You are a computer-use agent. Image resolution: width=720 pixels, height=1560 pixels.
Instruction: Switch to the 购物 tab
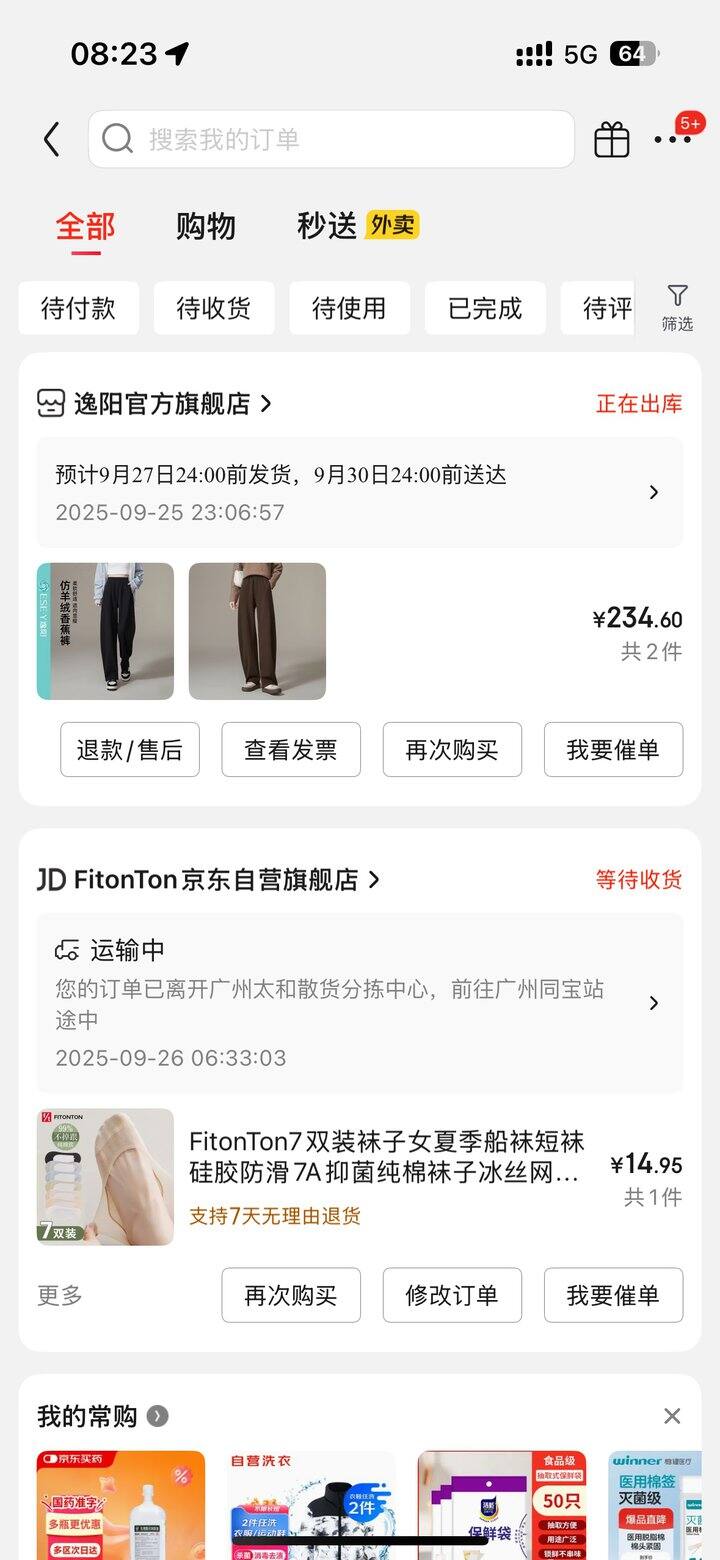(x=205, y=226)
